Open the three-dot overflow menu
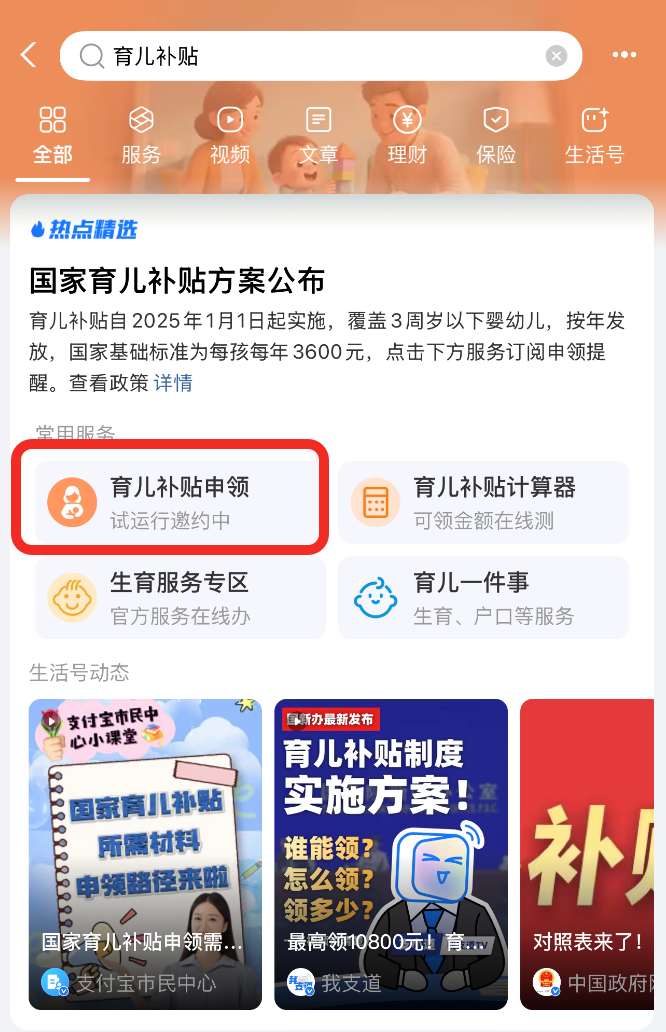666x1032 pixels. pyautogui.click(x=625, y=55)
